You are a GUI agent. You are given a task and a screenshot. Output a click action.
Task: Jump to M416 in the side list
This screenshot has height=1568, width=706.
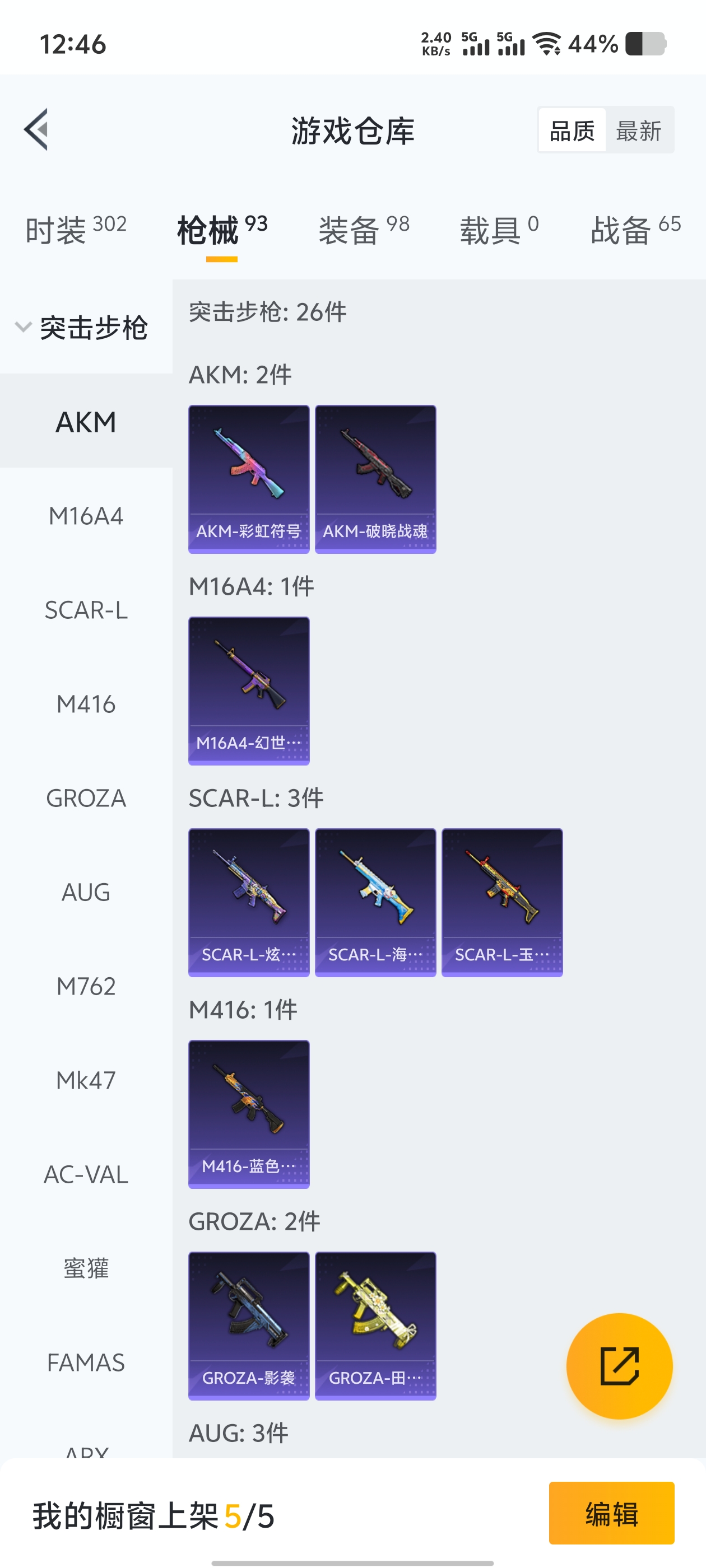tap(86, 704)
